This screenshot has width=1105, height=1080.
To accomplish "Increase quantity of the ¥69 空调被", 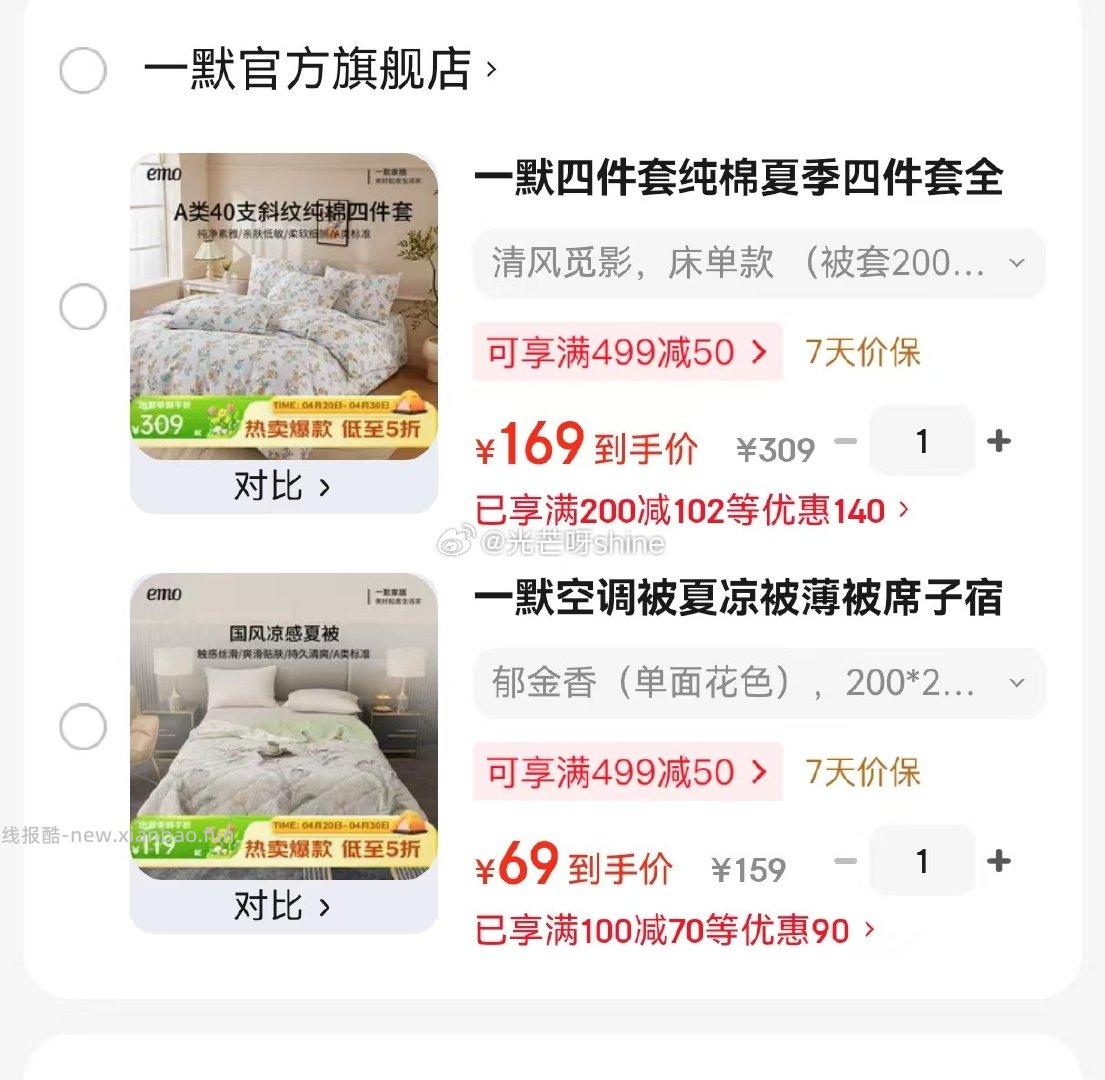I will 998,860.
